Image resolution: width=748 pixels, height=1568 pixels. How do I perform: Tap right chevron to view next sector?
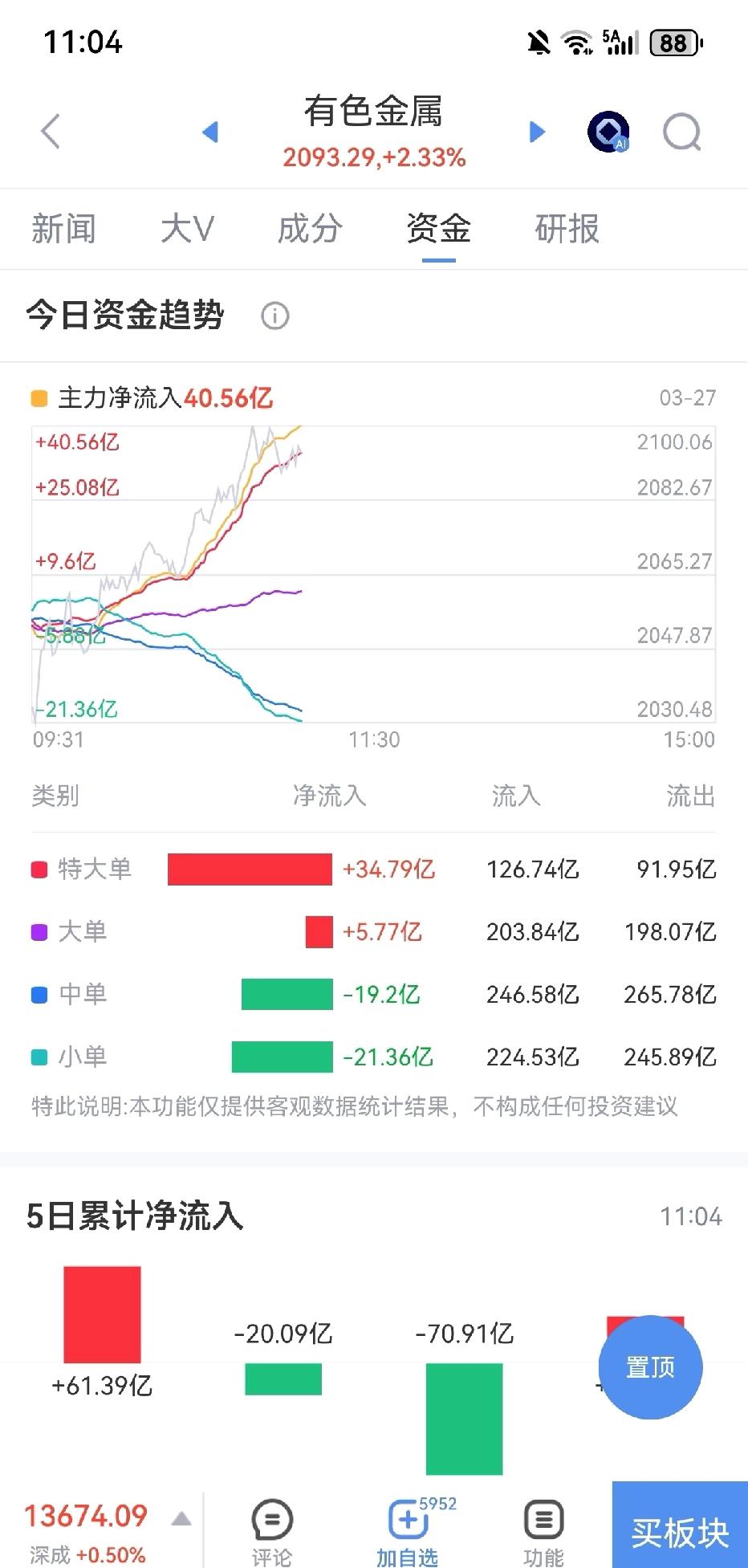[x=536, y=132]
